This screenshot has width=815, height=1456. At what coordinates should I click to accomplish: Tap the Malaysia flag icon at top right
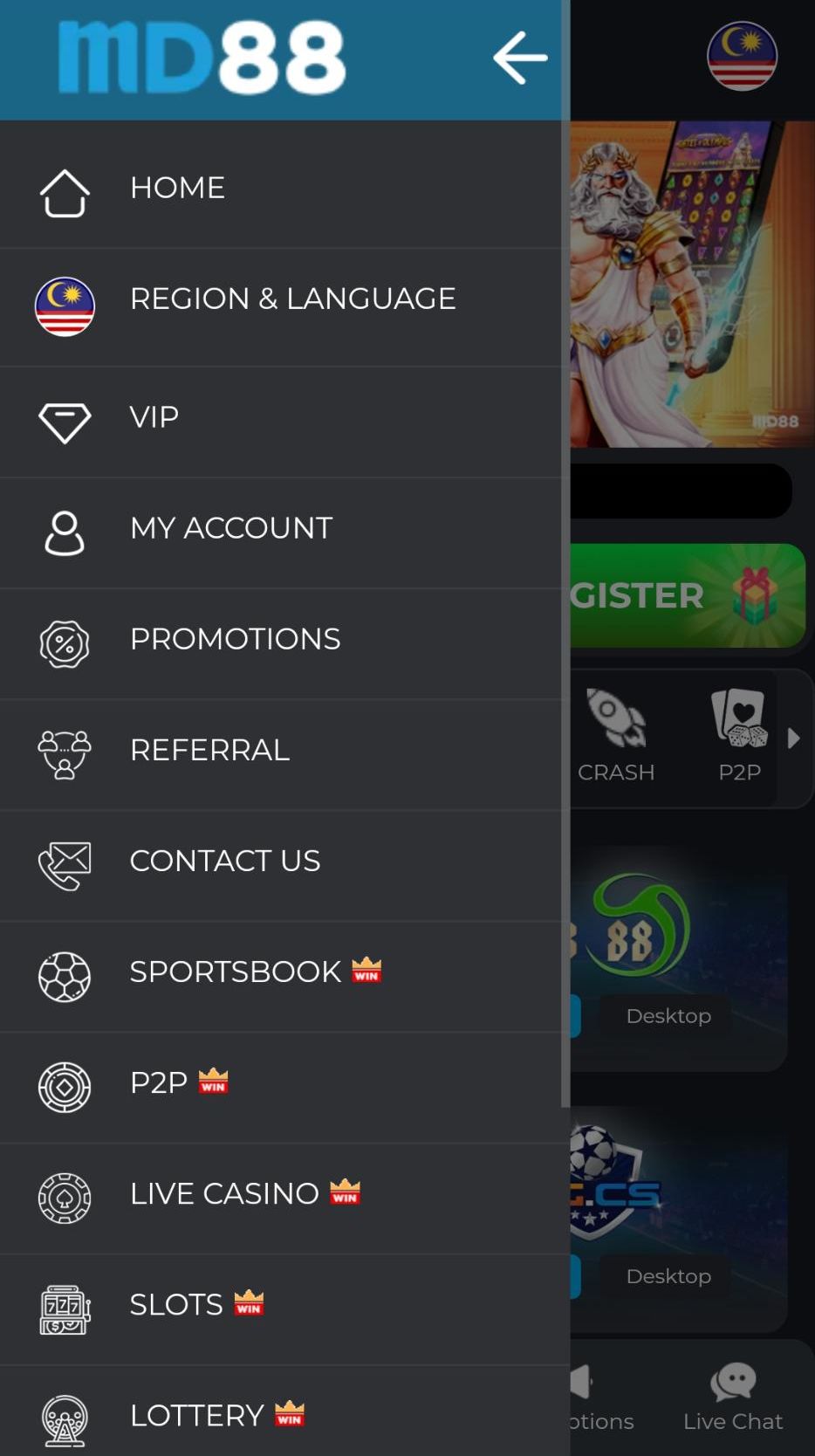click(x=742, y=57)
